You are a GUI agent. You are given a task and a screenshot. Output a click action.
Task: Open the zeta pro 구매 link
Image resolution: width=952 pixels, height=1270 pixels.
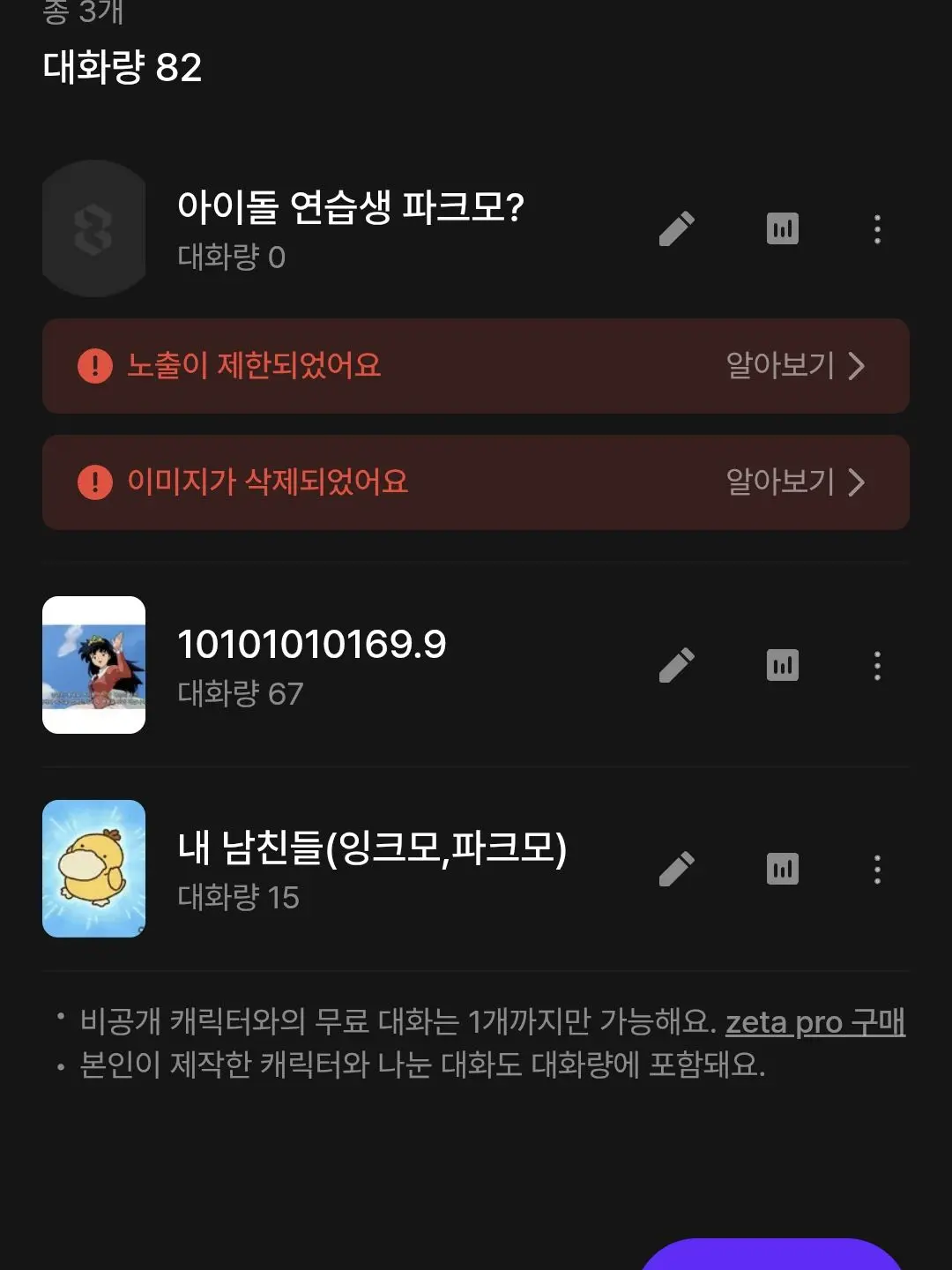[814, 1022]
